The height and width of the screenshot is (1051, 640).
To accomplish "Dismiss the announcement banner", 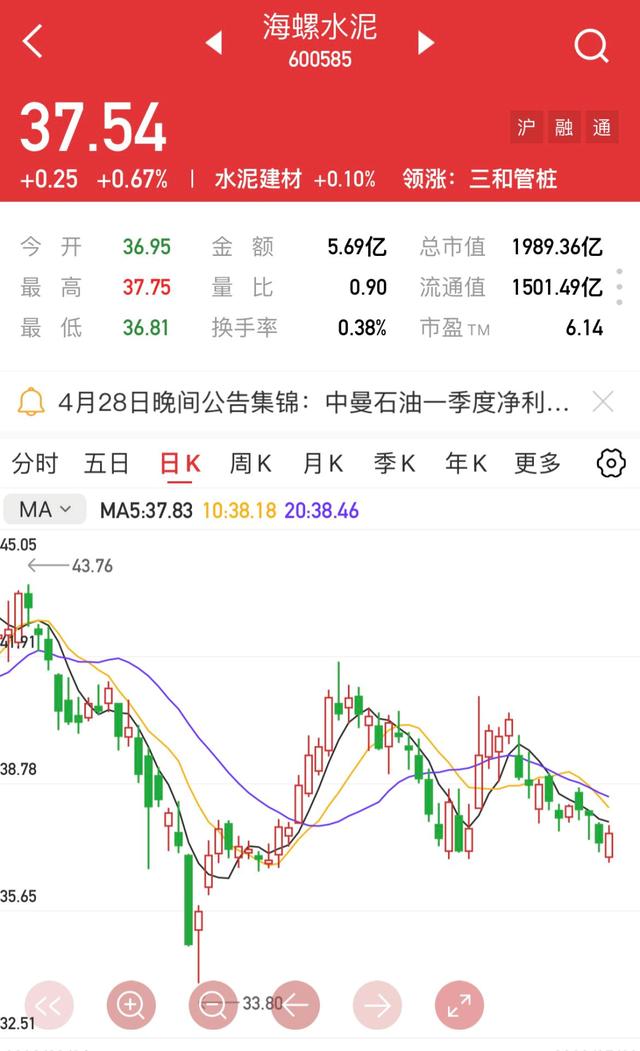I will pos(603,403).
